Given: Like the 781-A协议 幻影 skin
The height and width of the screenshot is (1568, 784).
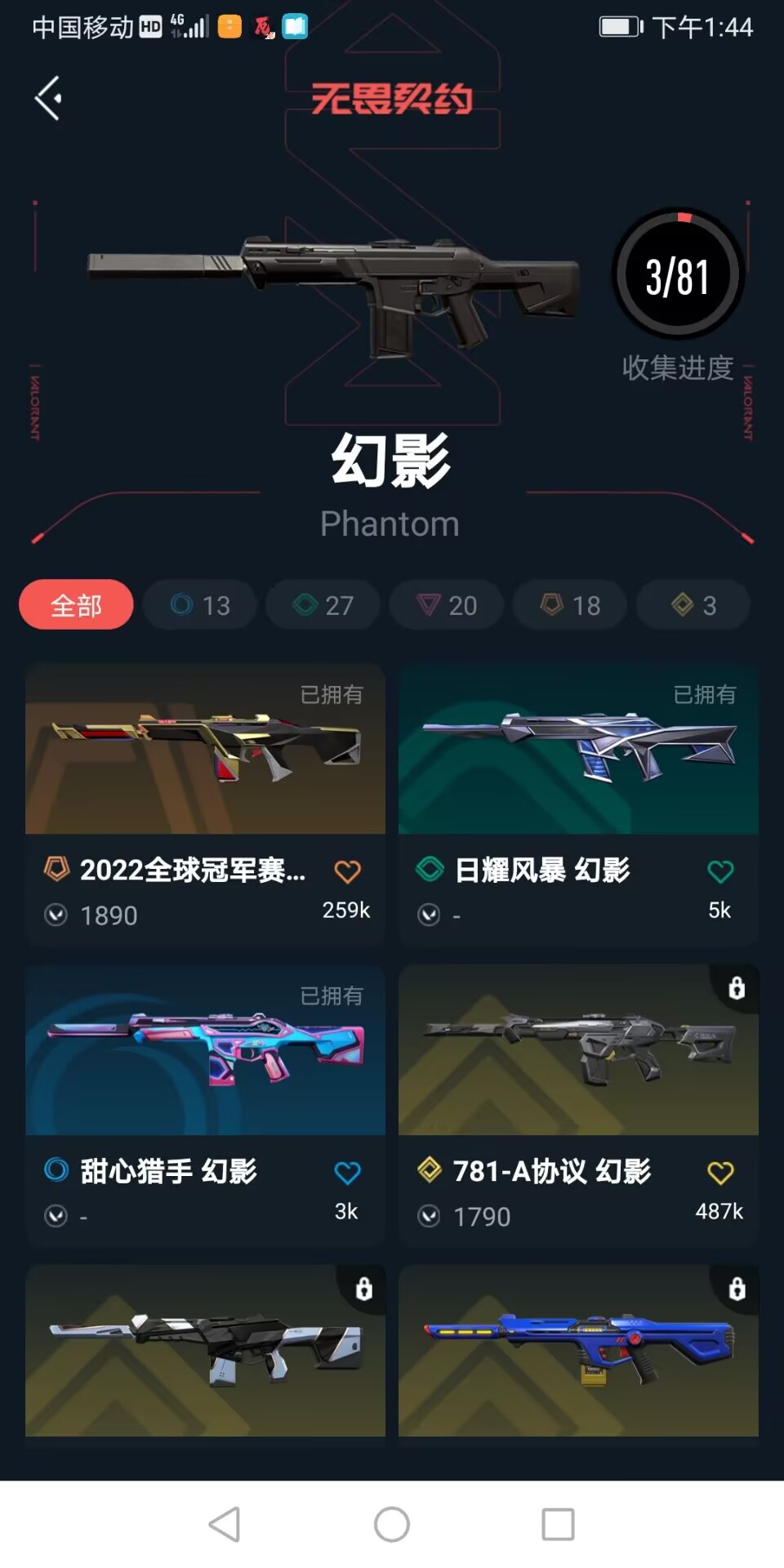Looking at the screenshot, I should (719, 1173).
